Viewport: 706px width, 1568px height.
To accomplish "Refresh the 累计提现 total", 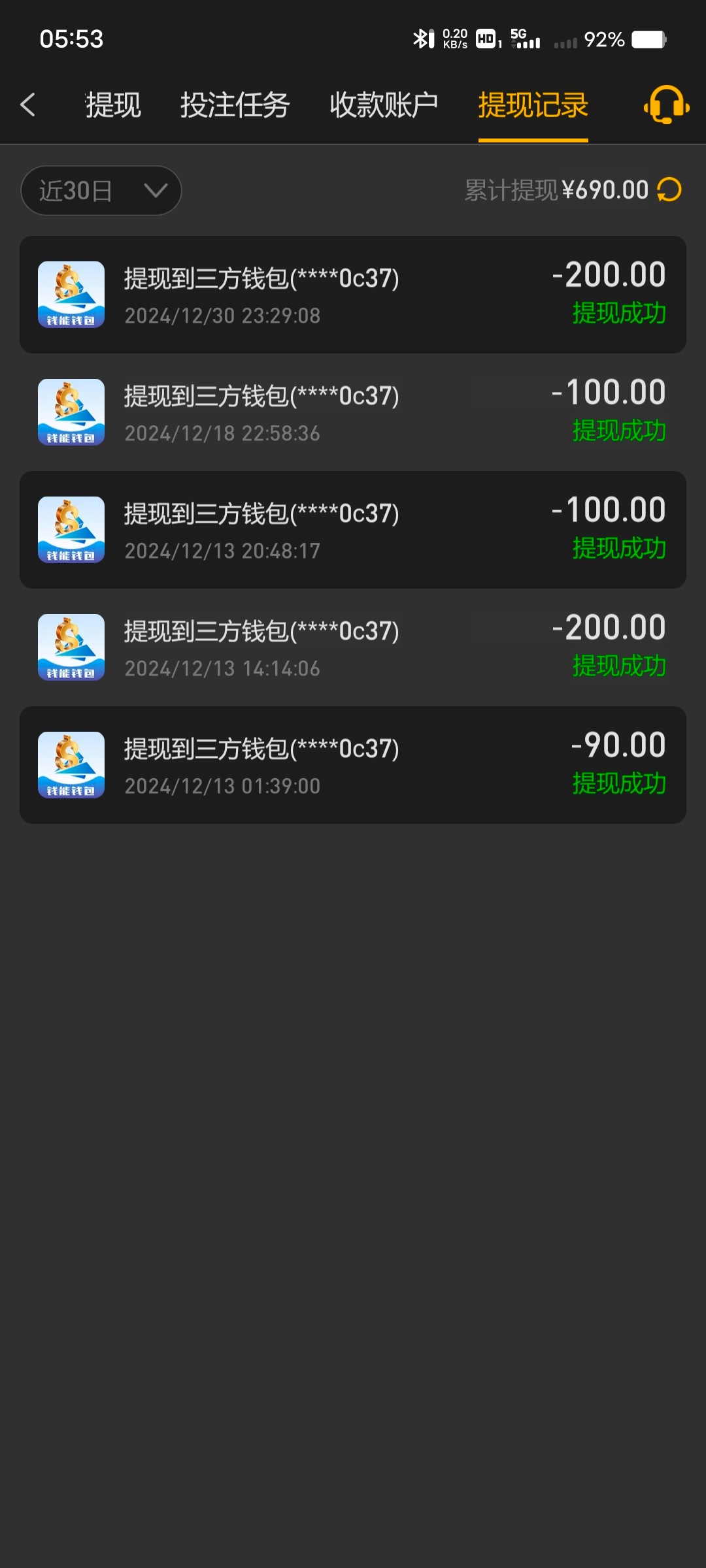I will coord(669,190).
